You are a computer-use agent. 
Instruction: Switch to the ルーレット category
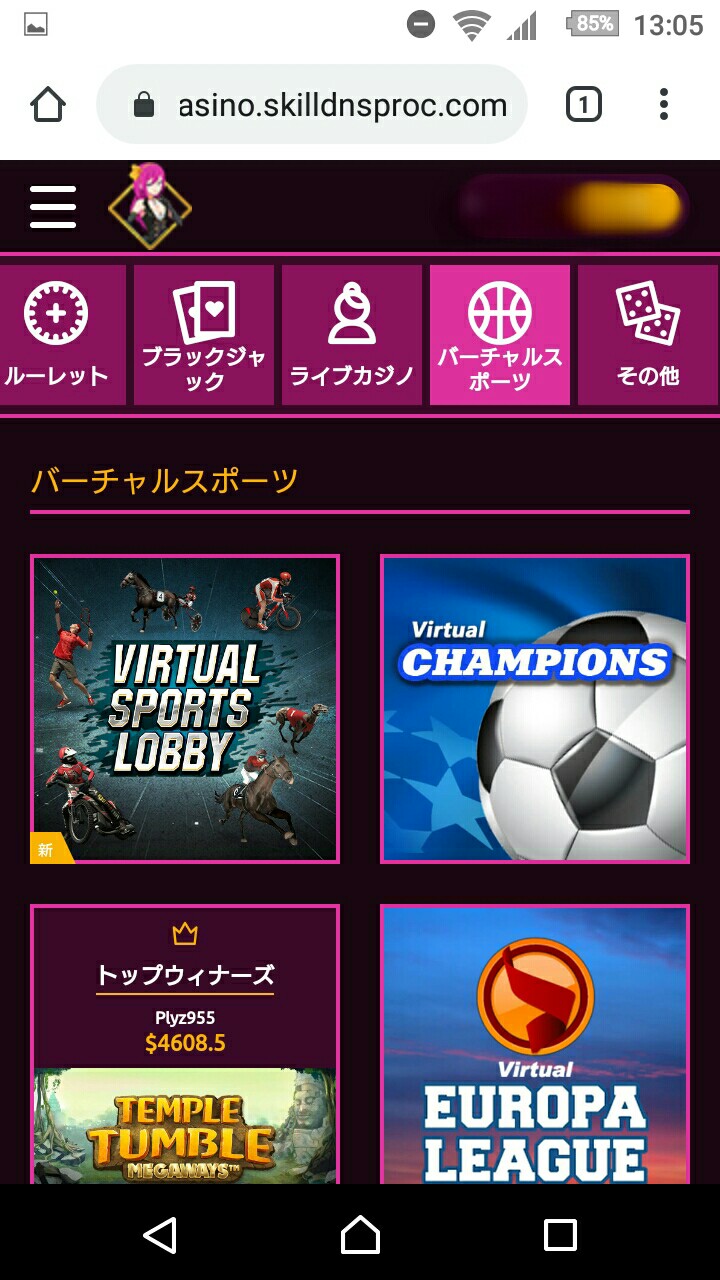coord(58,335)
